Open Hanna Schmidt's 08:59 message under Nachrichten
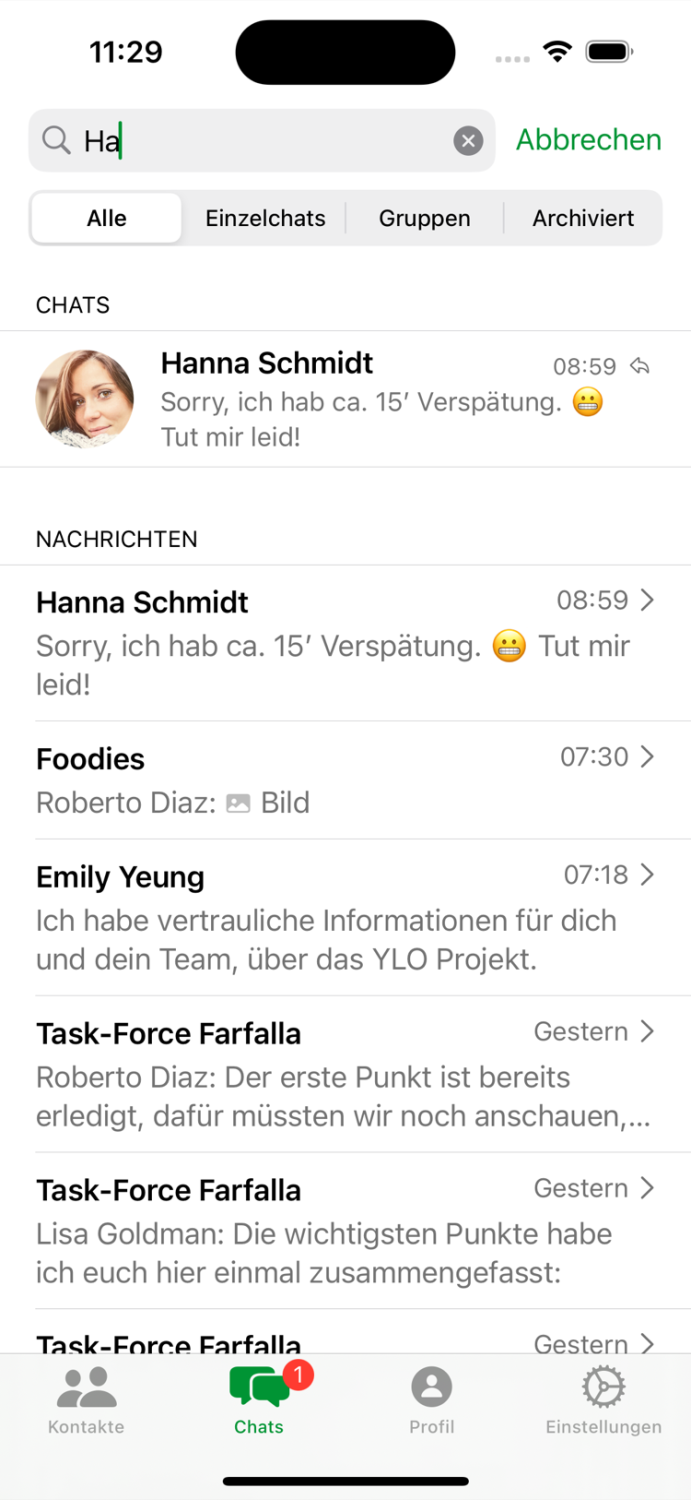This screenshot has width=691, height=1500. (345, 643)
